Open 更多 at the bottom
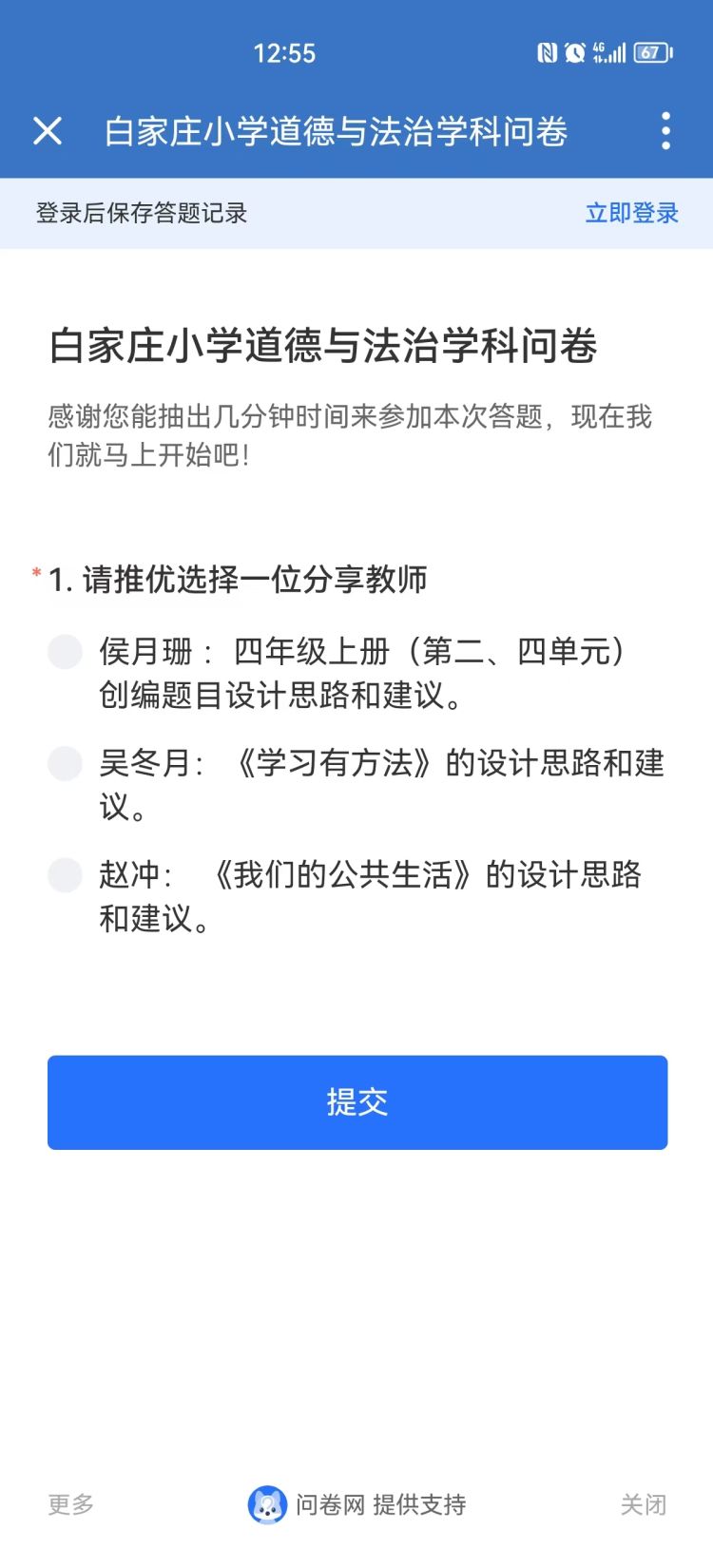 click(71, 1504)
